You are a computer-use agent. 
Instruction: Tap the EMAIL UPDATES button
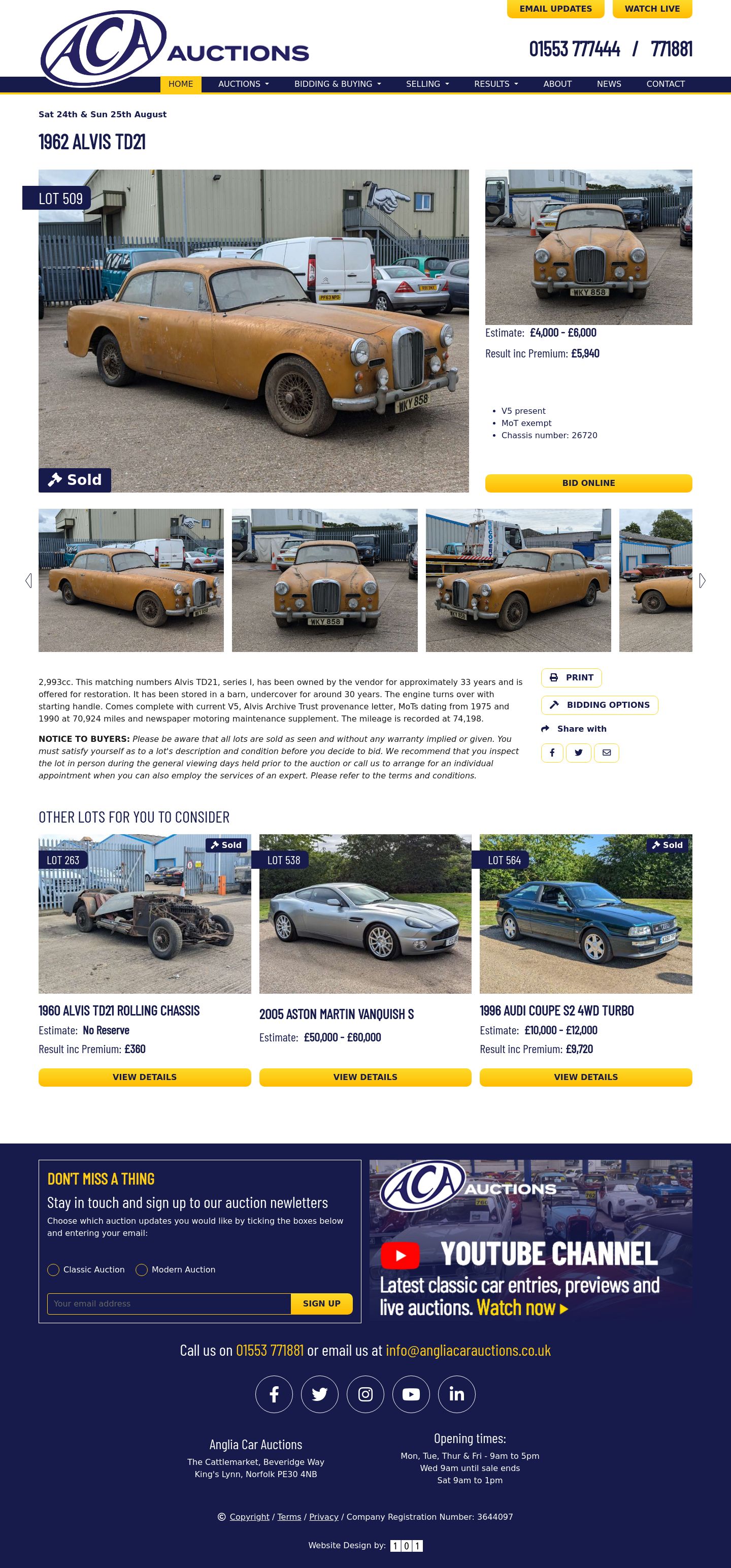pyautogui.click(x=555, y=9)
